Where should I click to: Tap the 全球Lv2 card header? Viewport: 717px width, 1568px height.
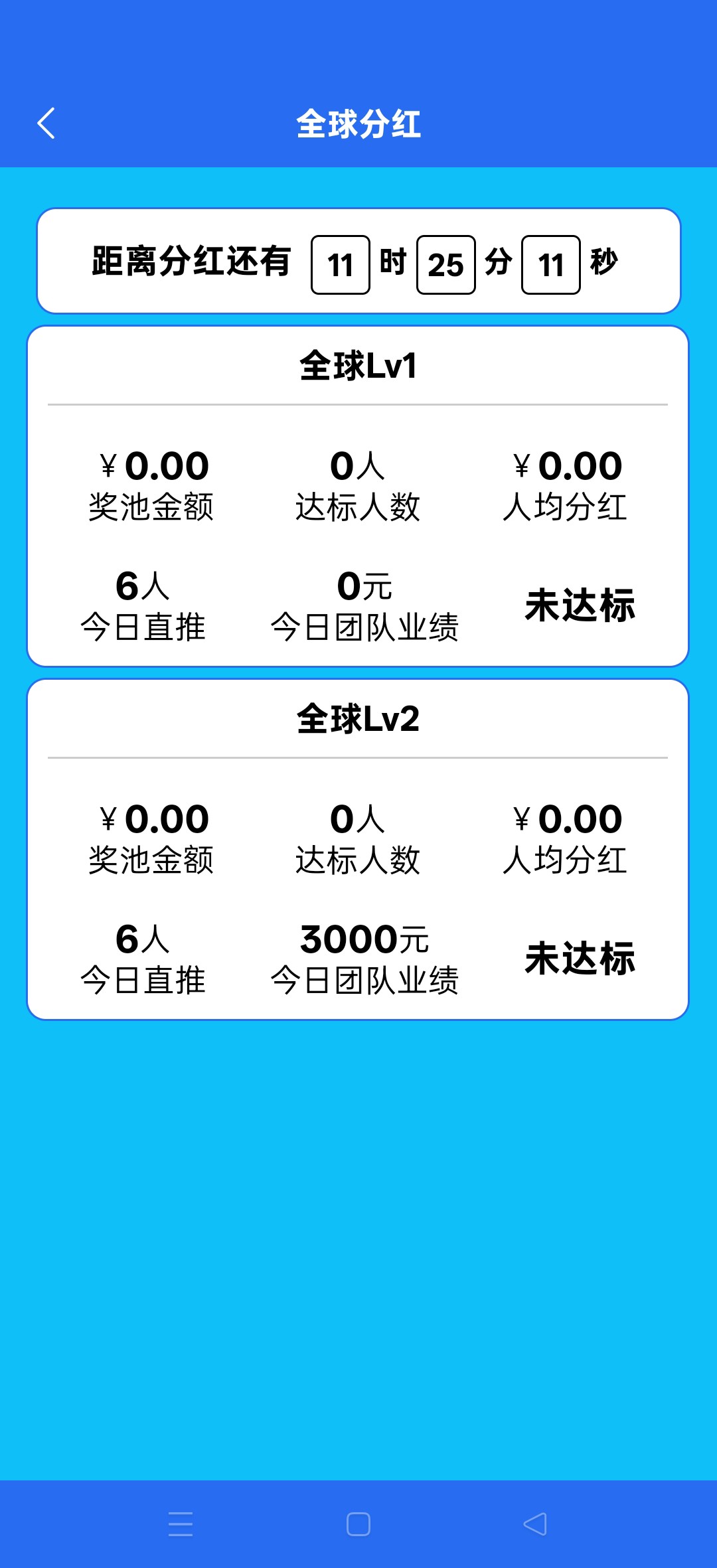pos(358,718)
